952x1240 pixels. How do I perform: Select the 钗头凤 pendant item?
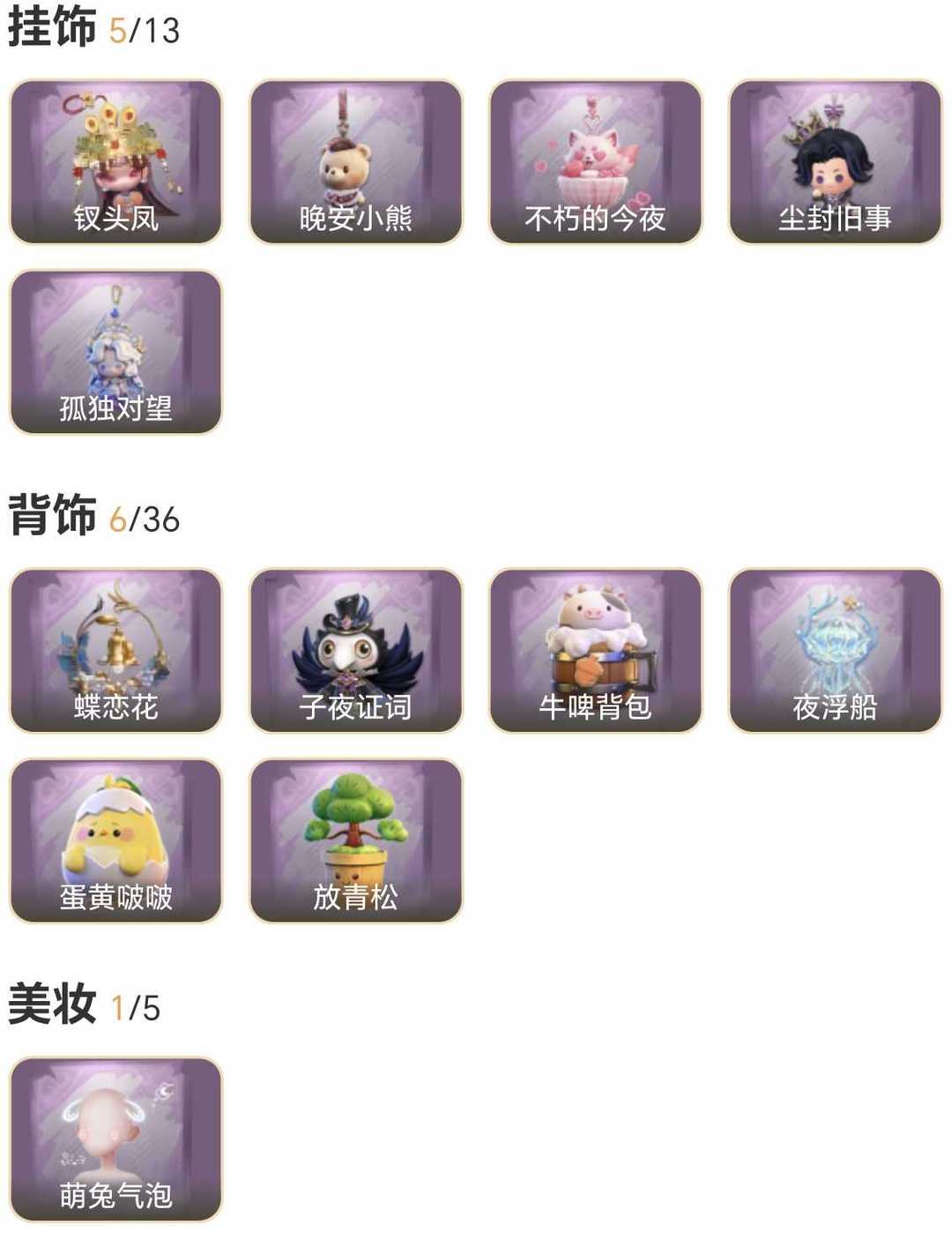pos(115,159)
